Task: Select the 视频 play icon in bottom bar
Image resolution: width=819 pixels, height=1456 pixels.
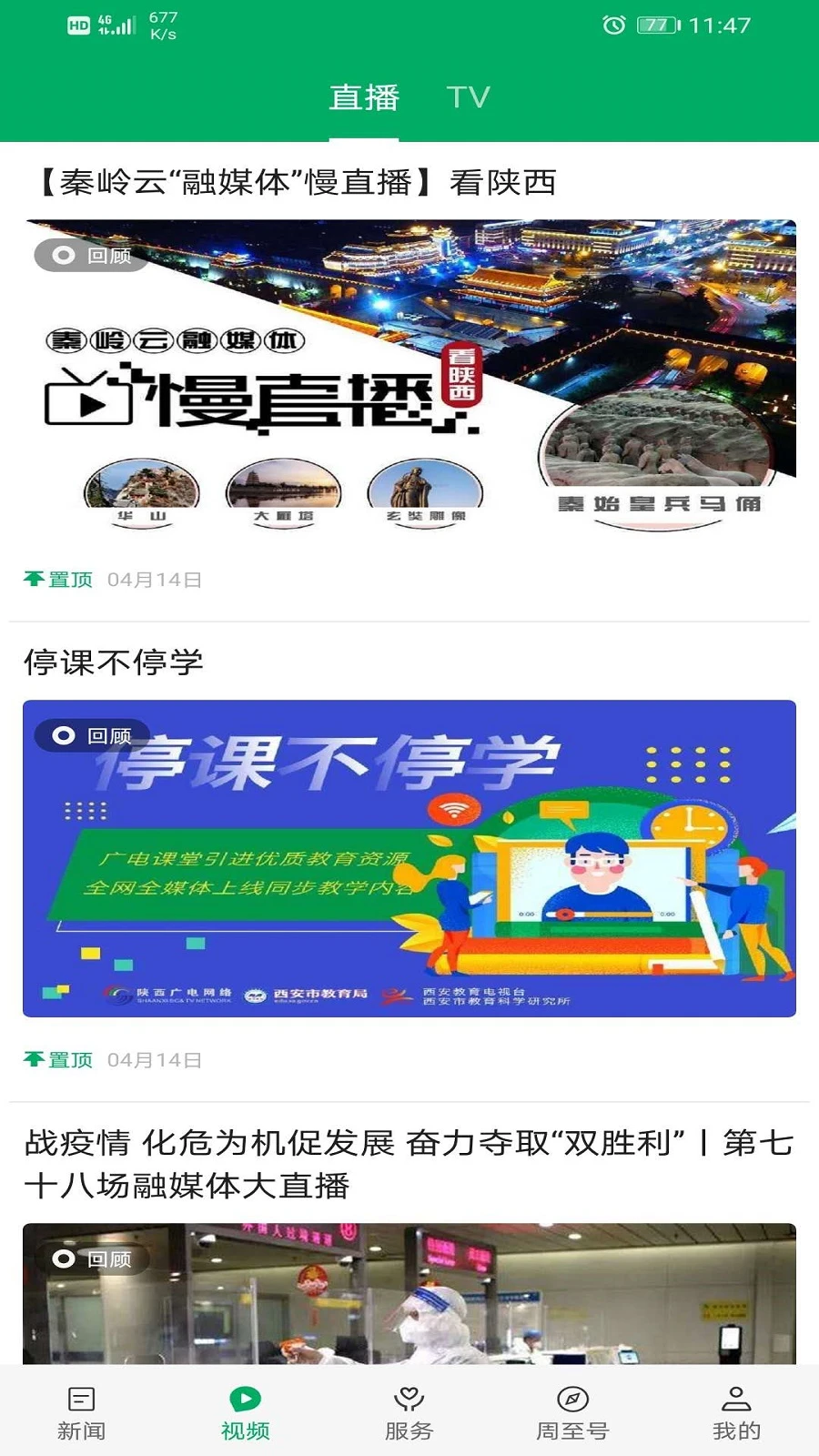Action: point(244,1398)
